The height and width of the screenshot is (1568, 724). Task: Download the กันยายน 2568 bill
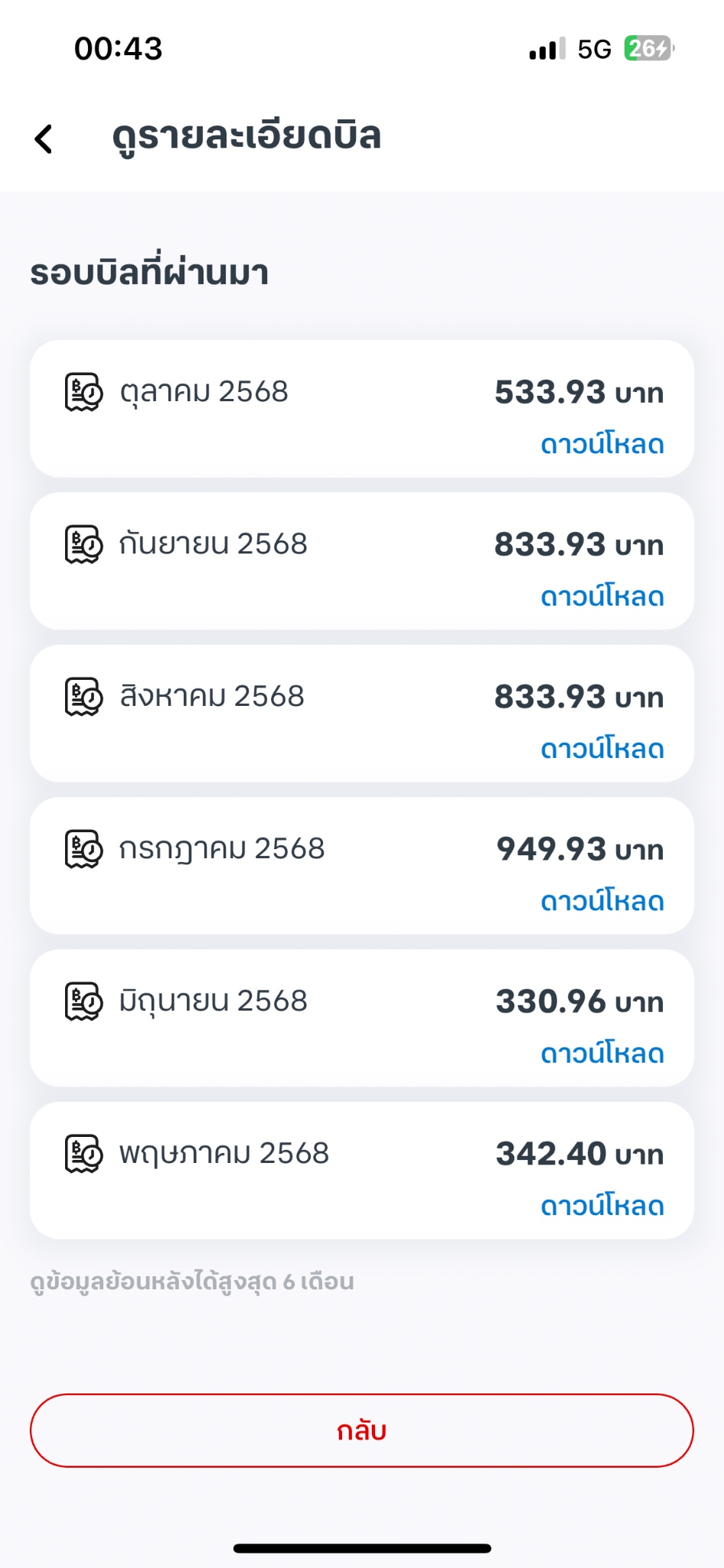(602, 597)
